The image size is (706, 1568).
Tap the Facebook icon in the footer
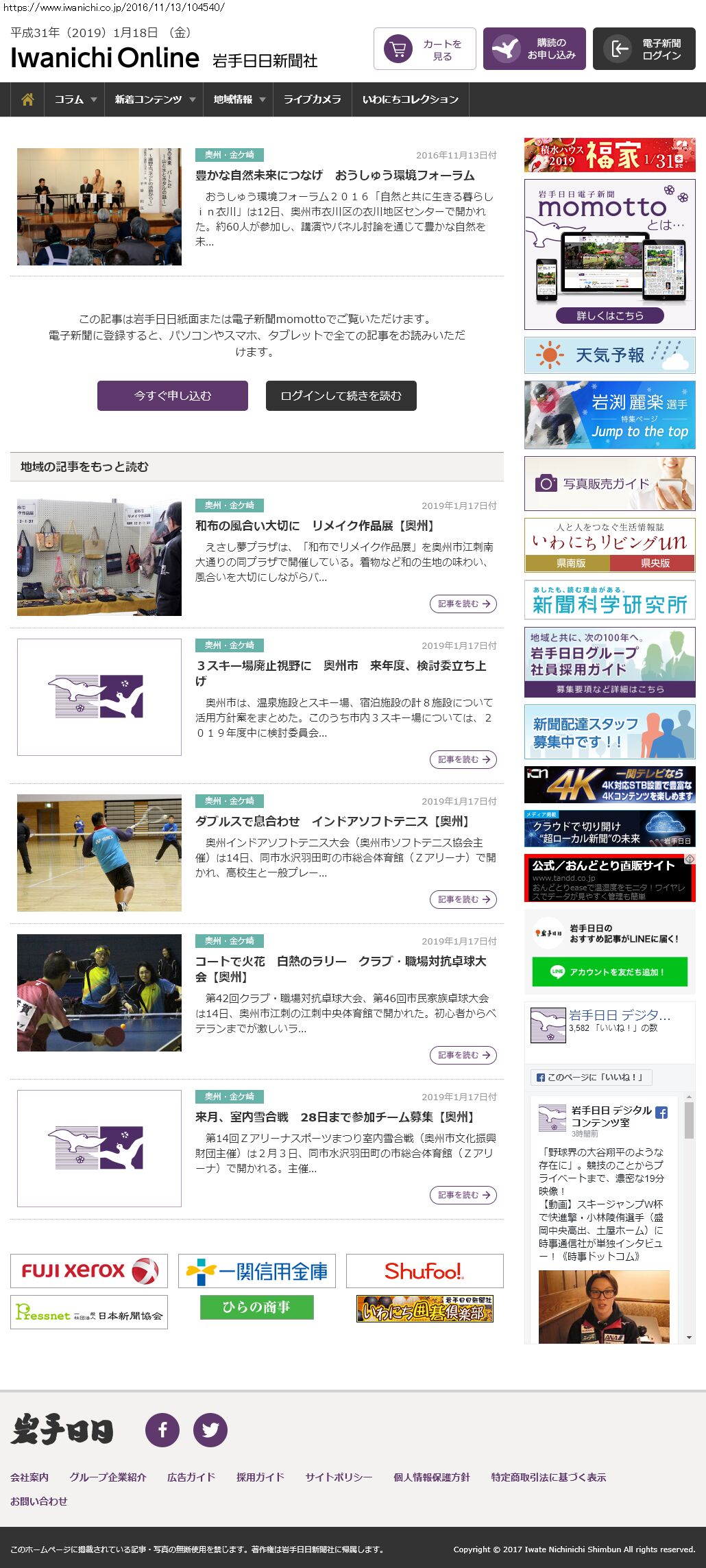(x=162, y=1430)
